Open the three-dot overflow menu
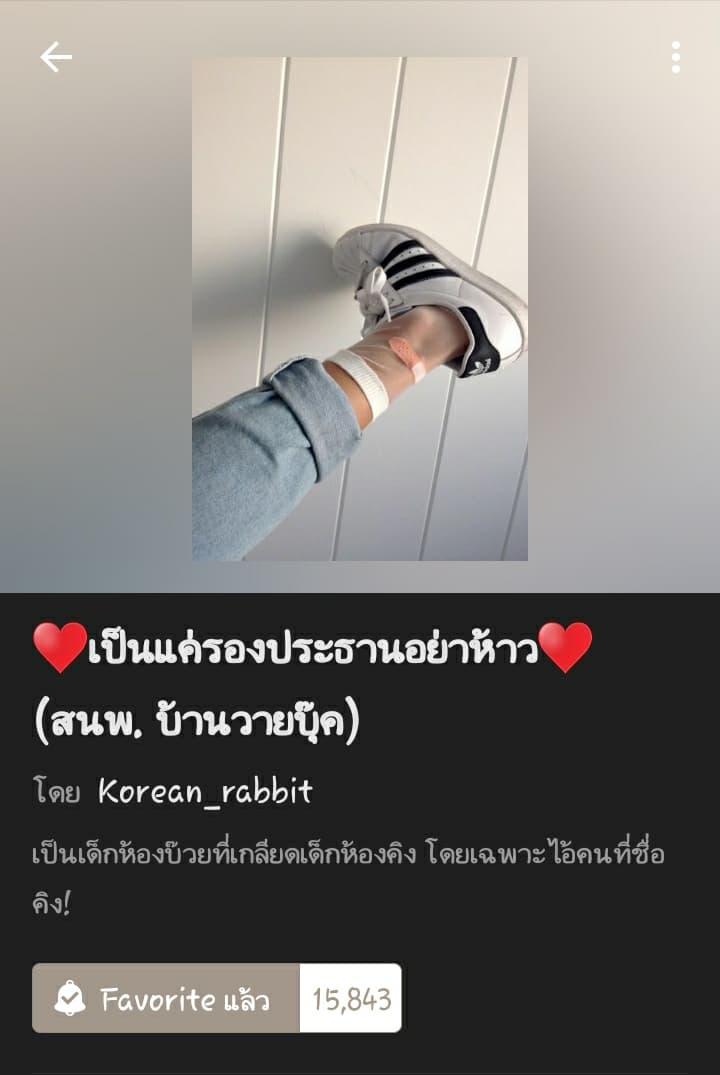Image resolution: width=720 pixels, height=1075 pixels. (676, 58)
